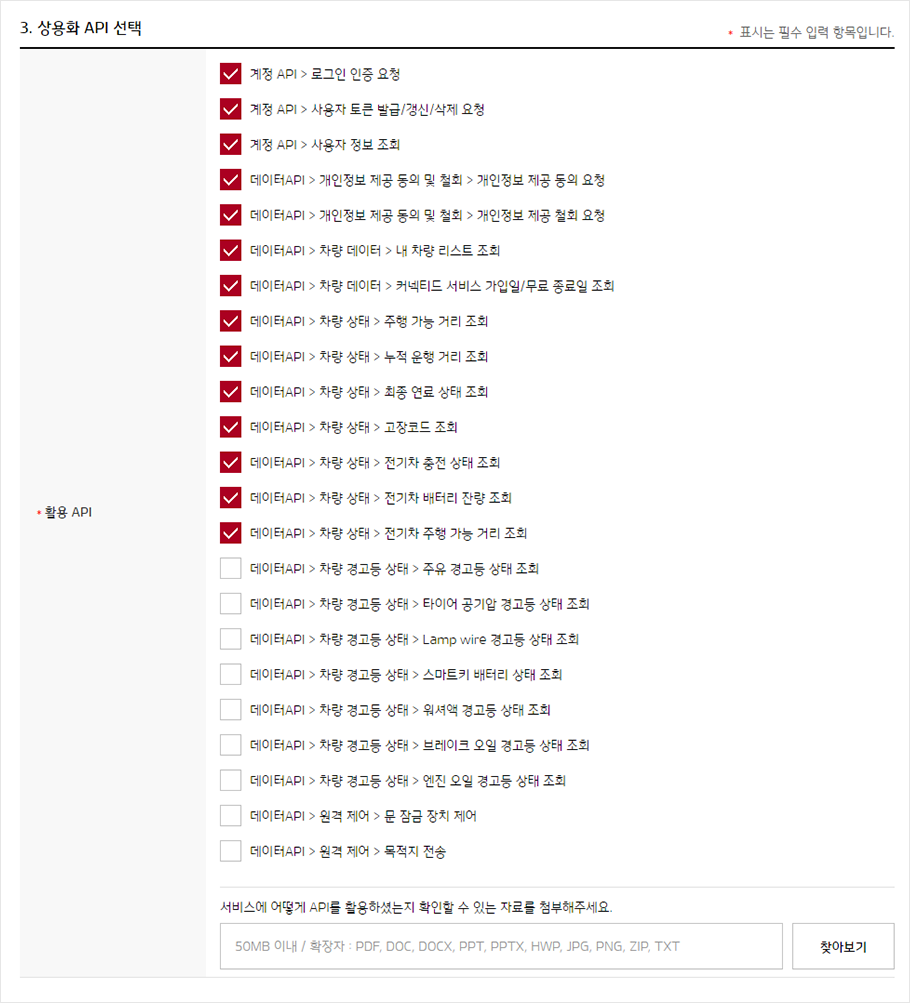910x1003 pixels.
Task: Uncheck 커넥티드 서비스 가입일/무료 종료일 조회
Action: tap(231, 286)
